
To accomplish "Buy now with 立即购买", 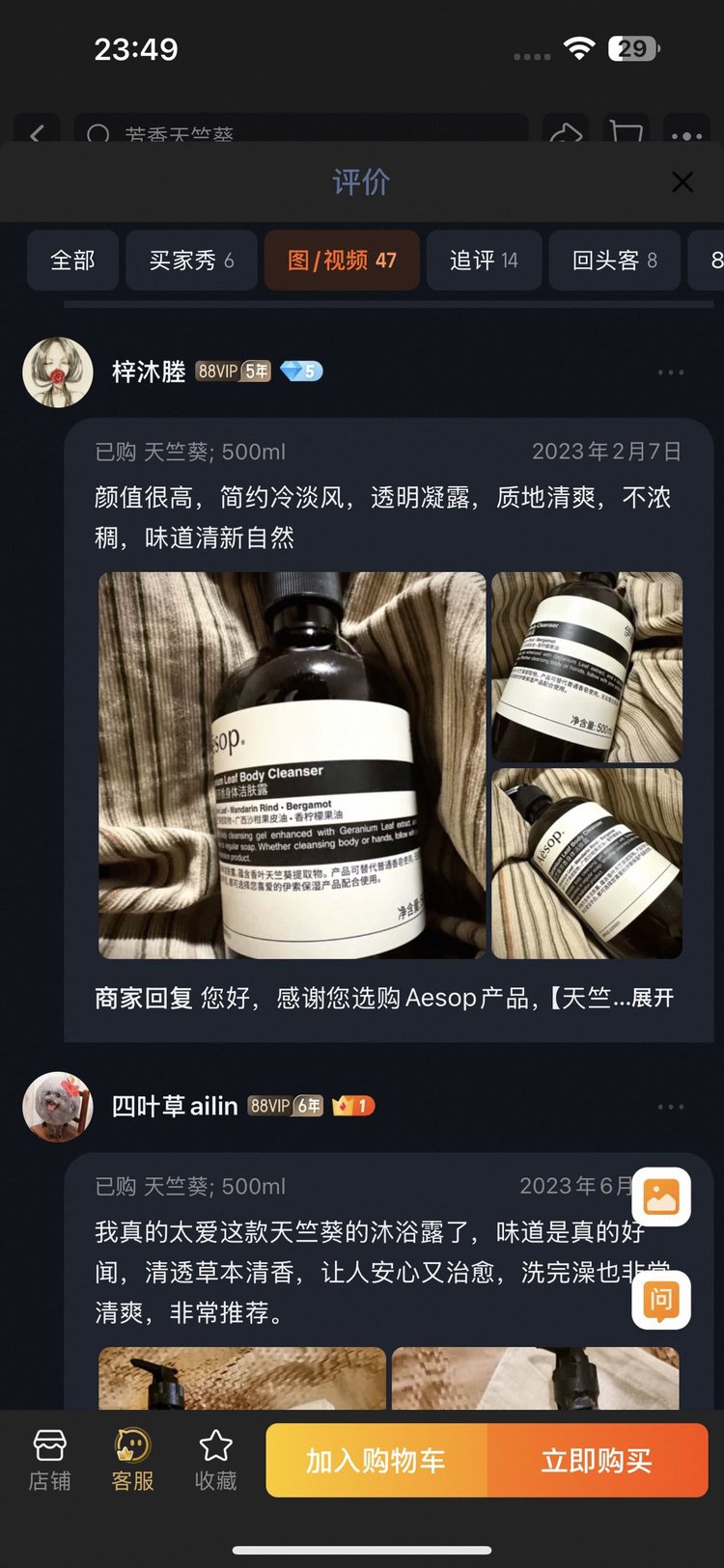I will pos(597,1460).
